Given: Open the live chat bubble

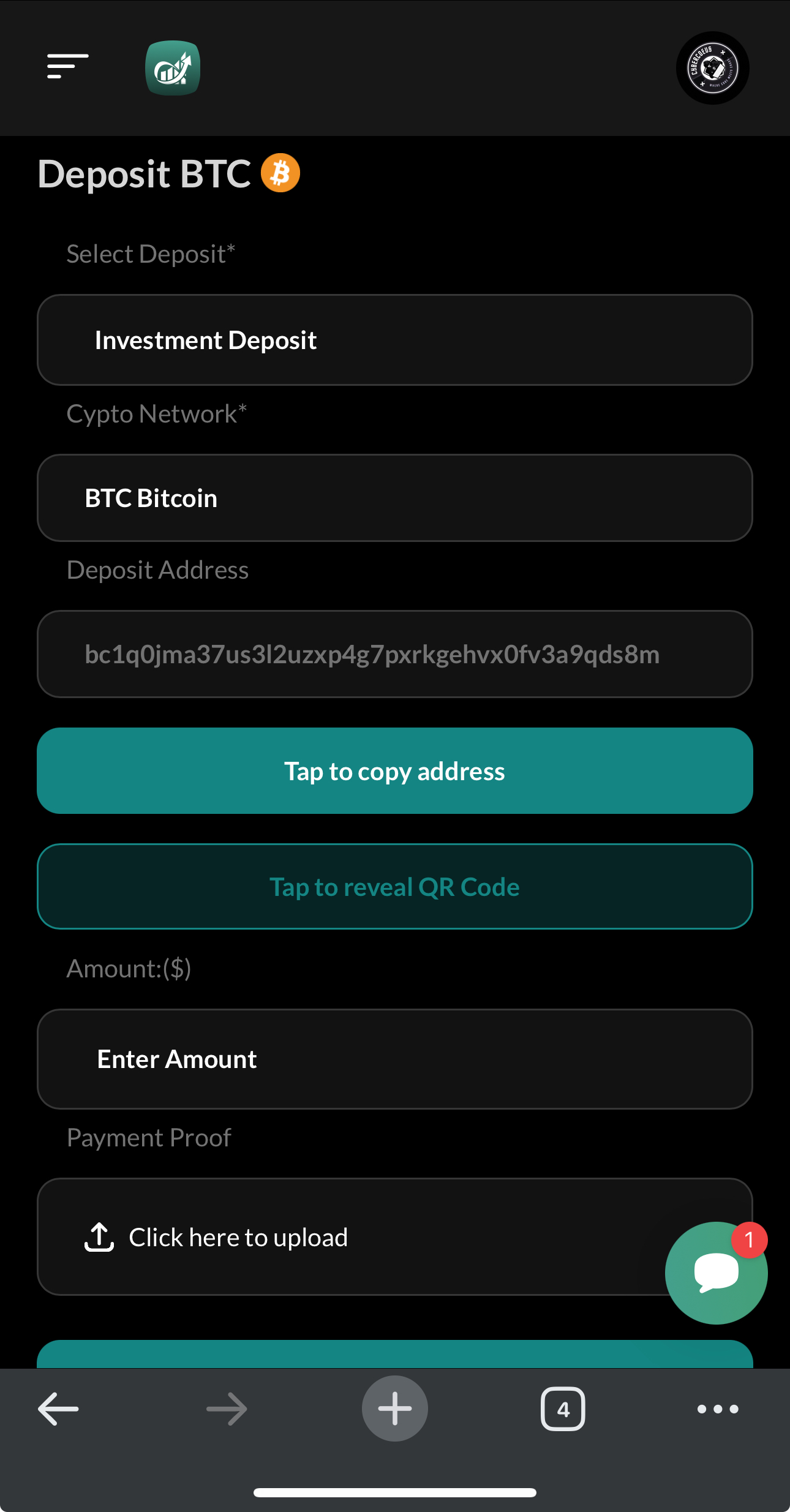Looking at the screenshot, I should [x=716, y=1273].
